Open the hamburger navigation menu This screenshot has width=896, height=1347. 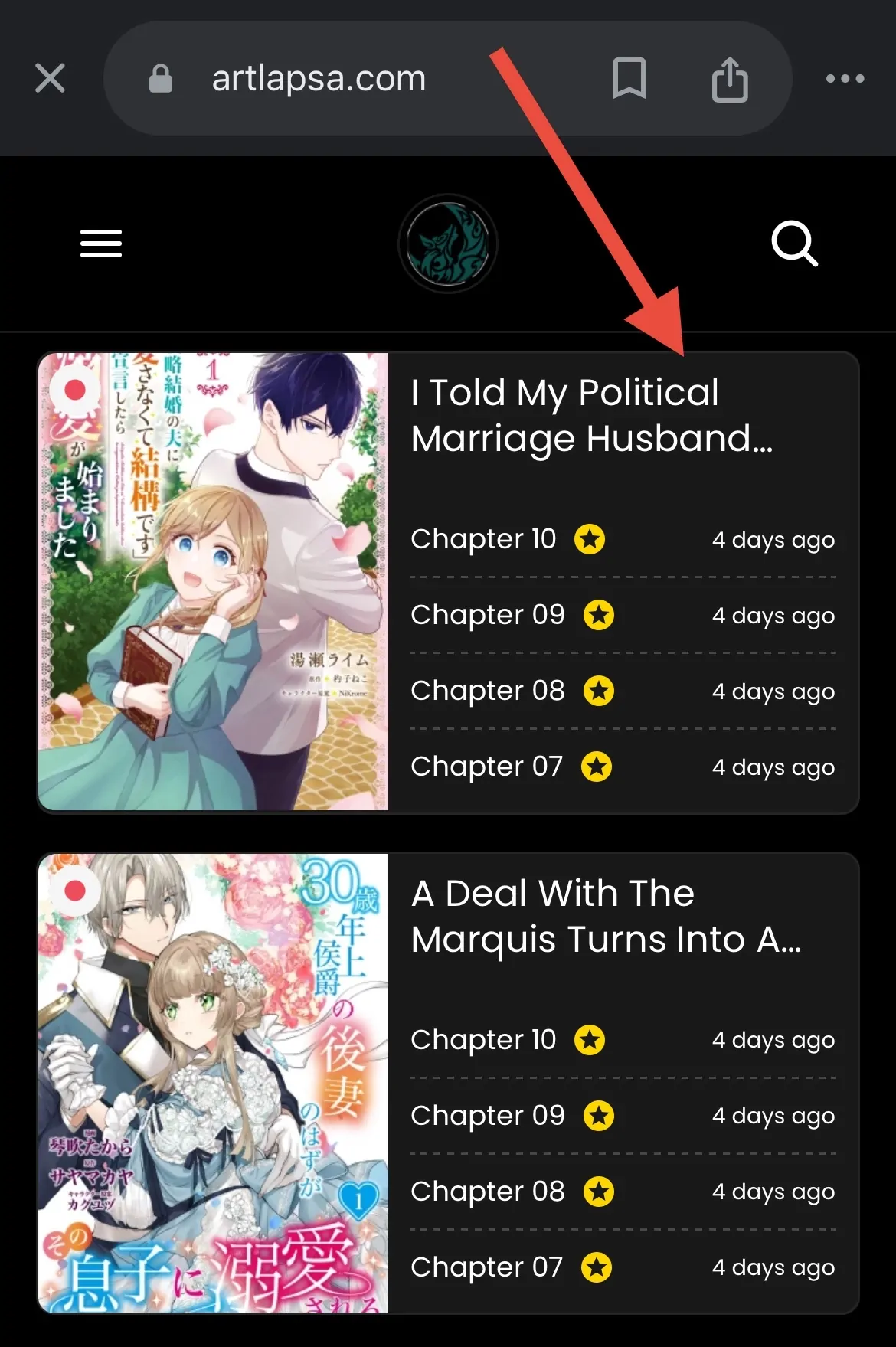click(101, 244)
